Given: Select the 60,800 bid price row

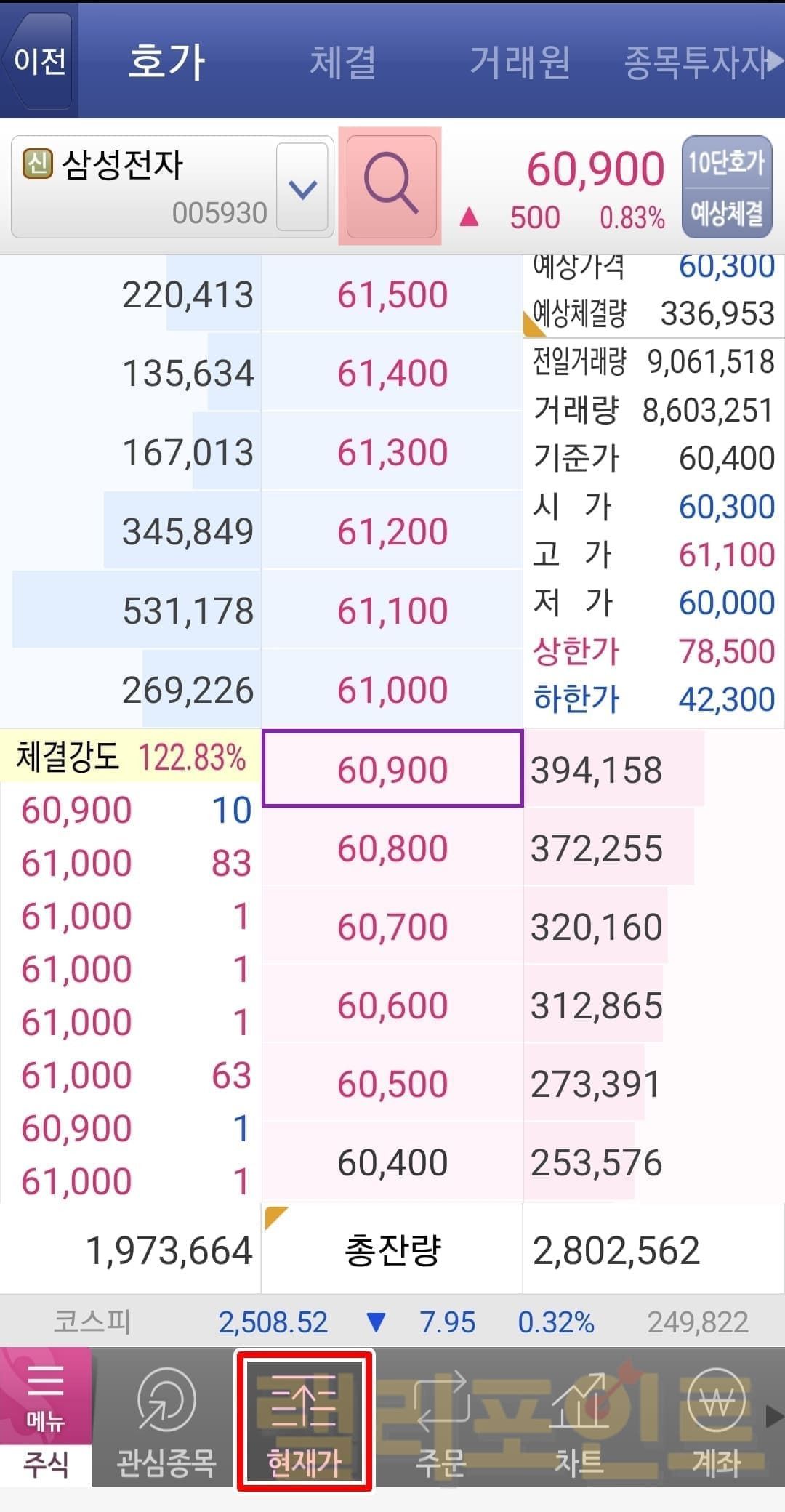Looking at the screenshot, I should pyautogui.click(x=392, y=848).
